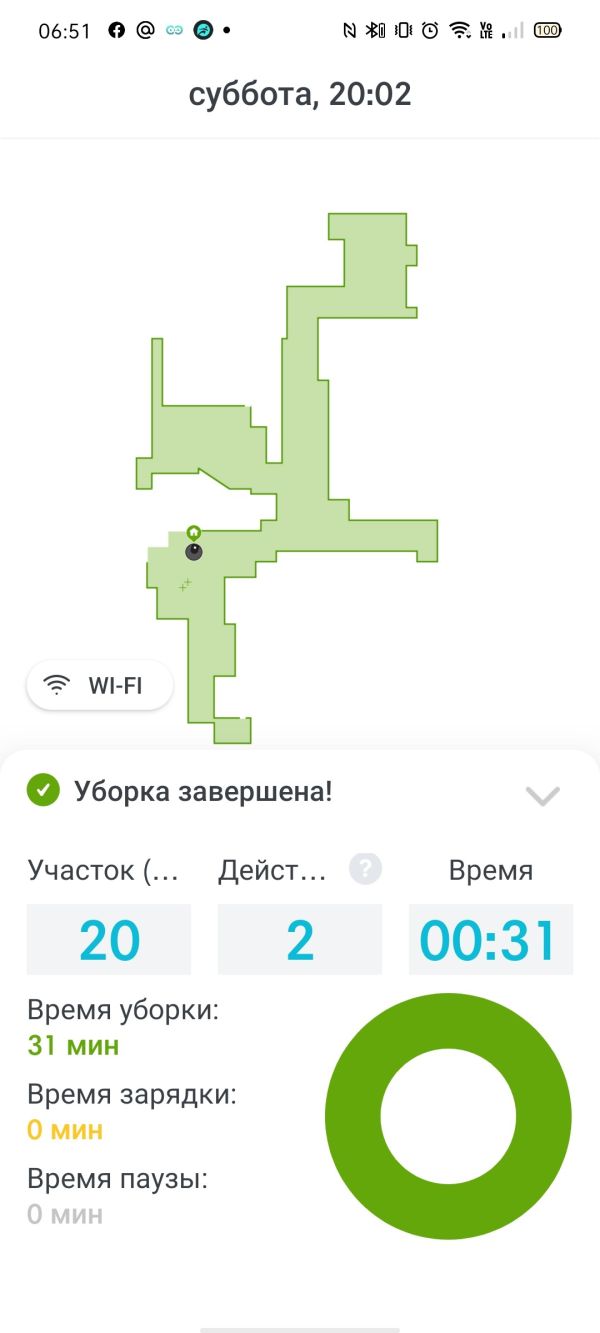Tap the WI-FI map button

(100, 686)
